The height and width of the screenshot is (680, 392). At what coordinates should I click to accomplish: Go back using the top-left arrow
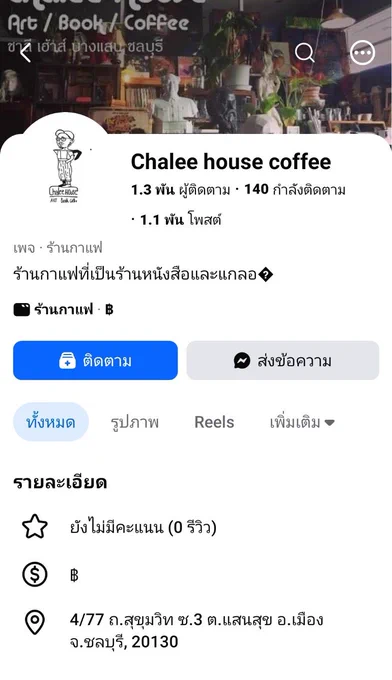pyautogui.click(x=26, y=53)
